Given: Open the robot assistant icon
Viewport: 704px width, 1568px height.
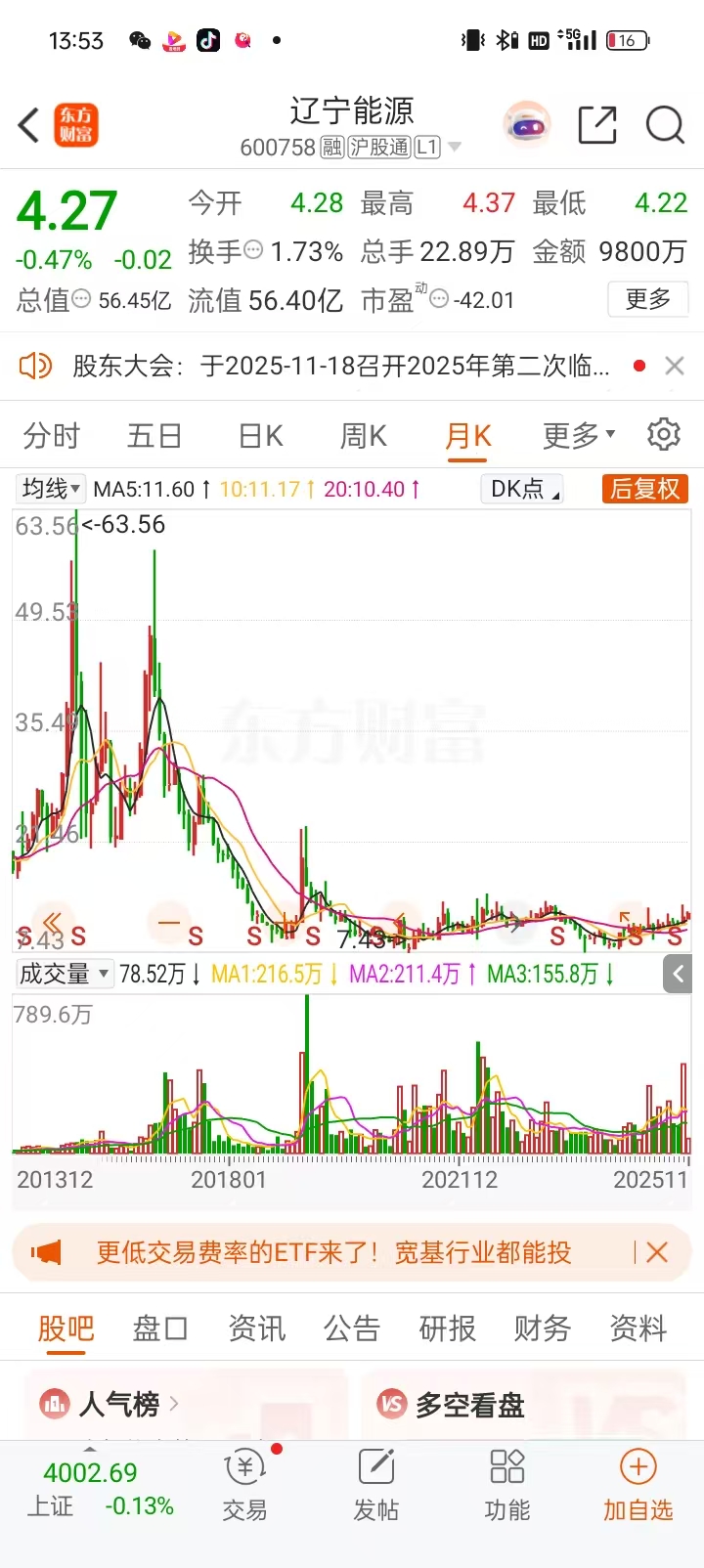Looking at the screenshot, I should click(527, 126).
